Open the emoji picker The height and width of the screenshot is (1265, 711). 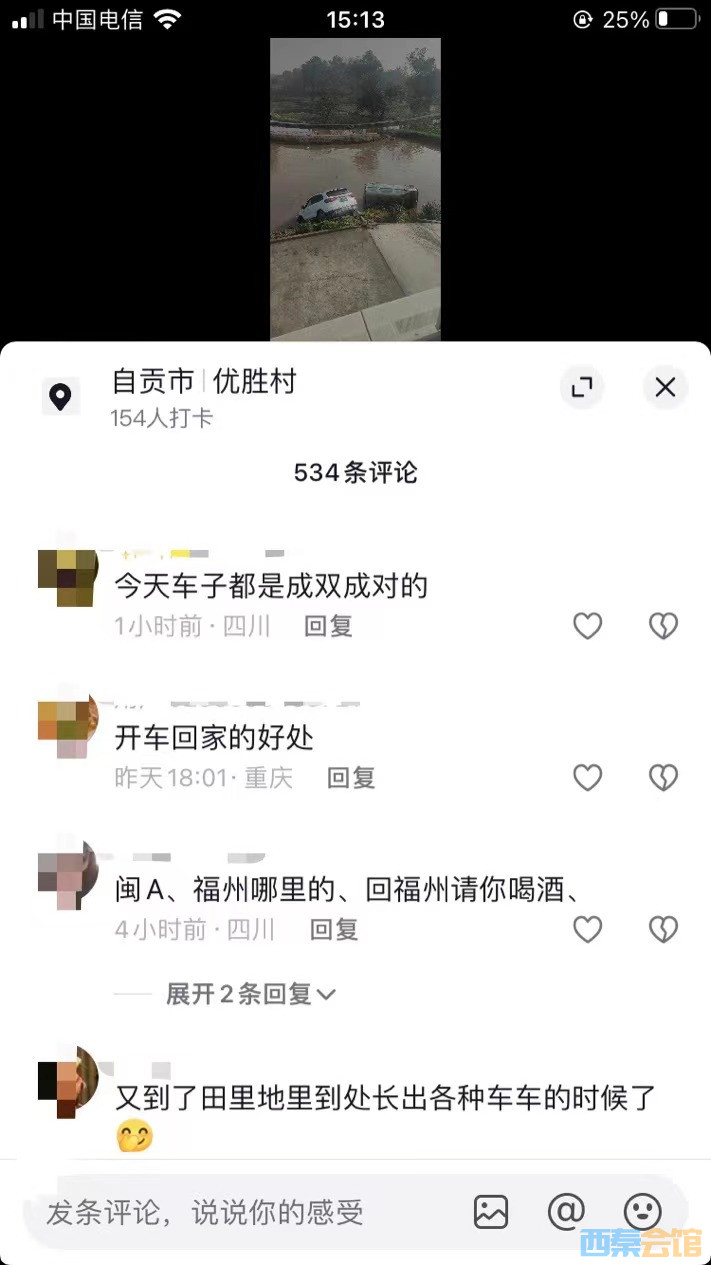[x=642, y=1212]
